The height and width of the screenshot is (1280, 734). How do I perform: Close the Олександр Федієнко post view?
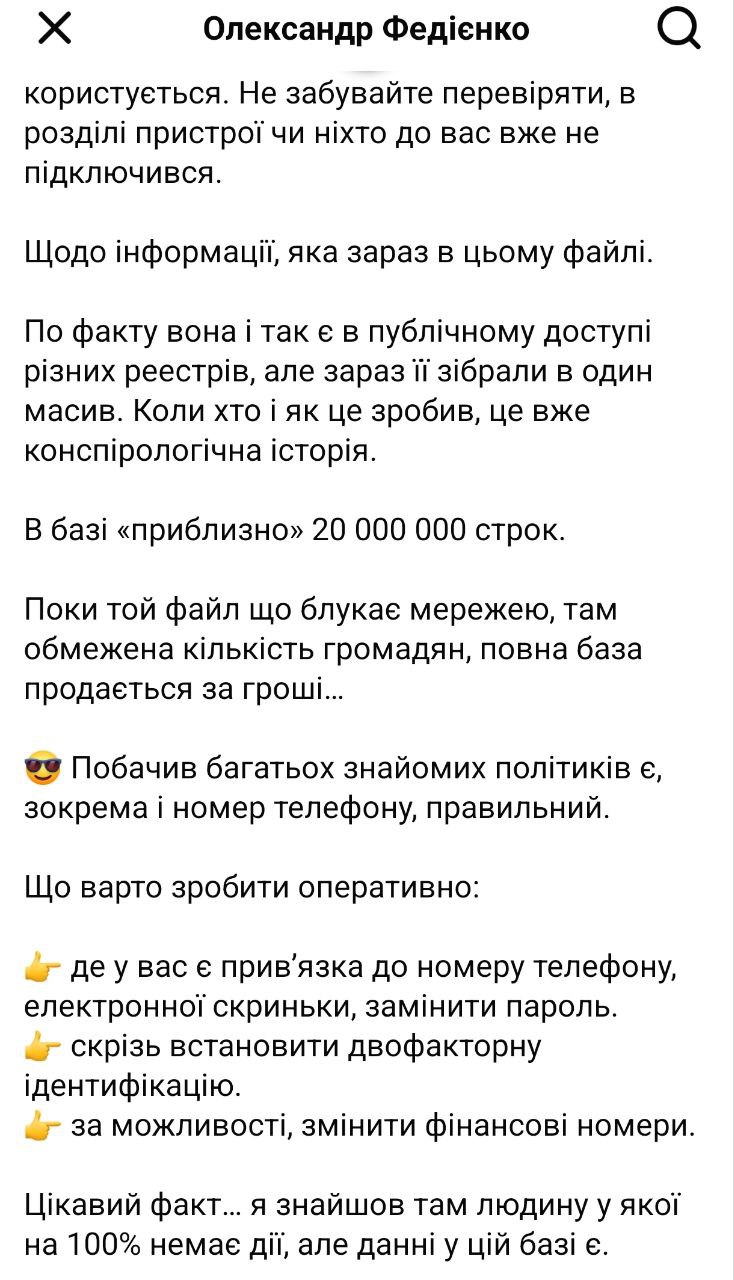(54, 31)
